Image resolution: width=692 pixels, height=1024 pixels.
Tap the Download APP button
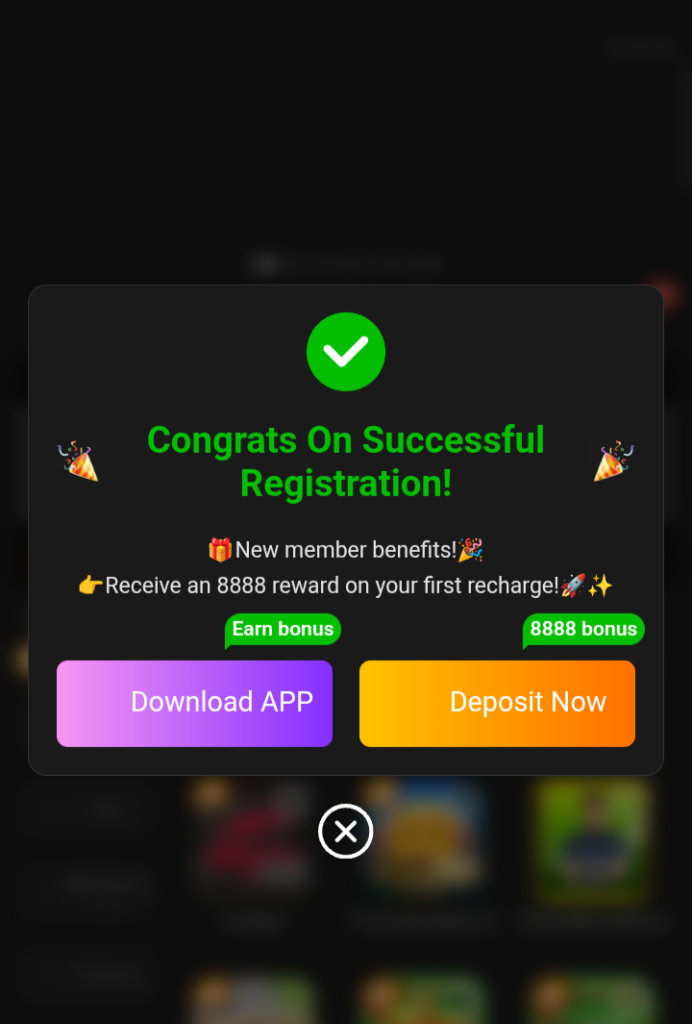tap(194, 703)
